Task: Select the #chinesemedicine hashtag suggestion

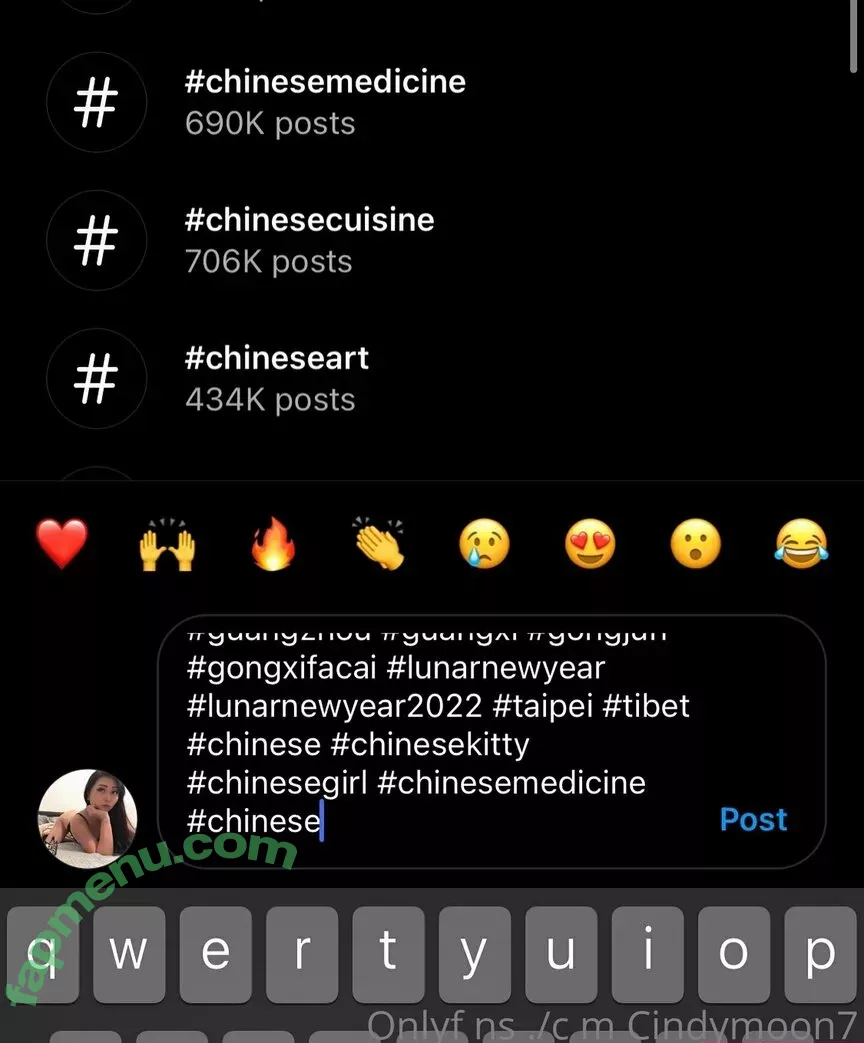Action: pos(324,102)
